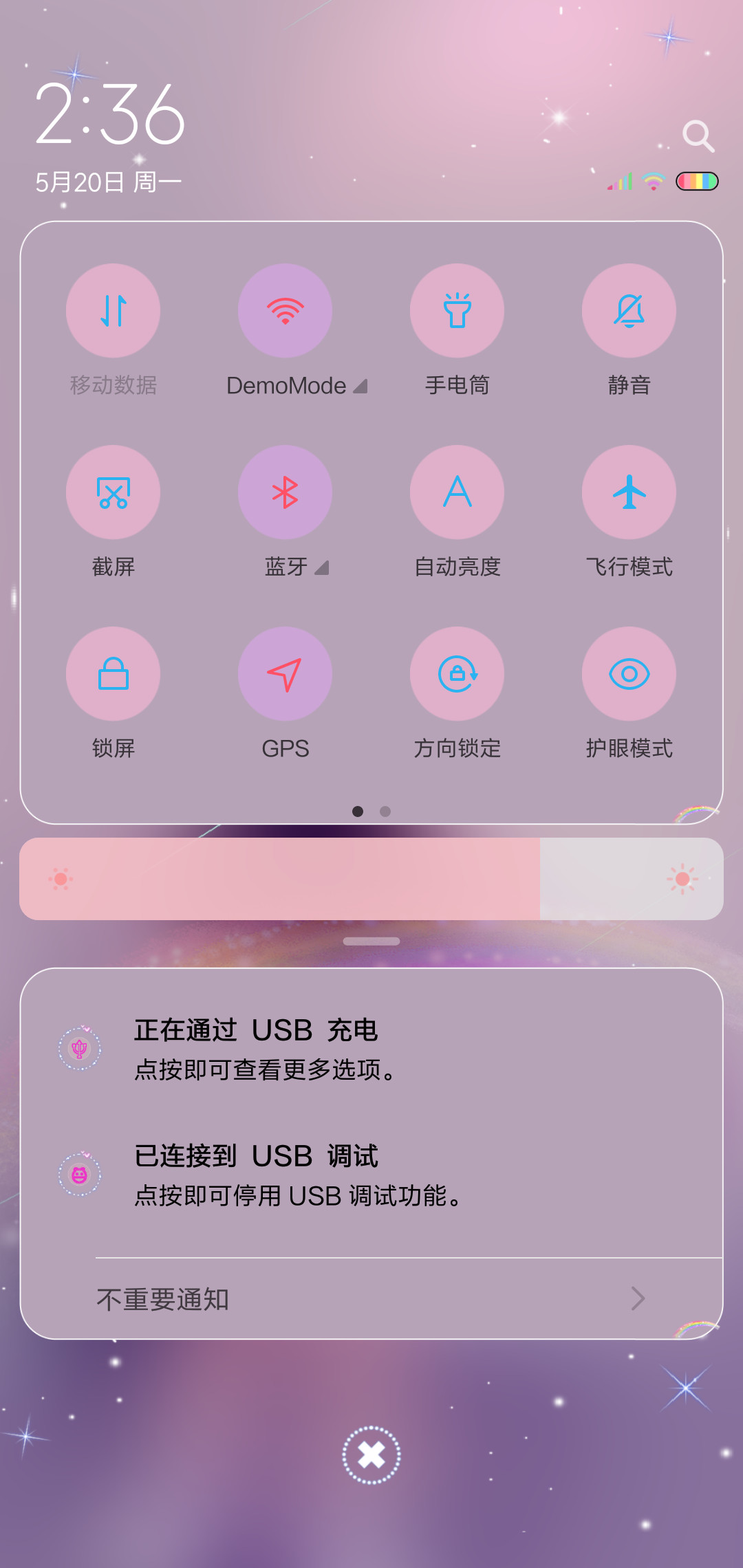Expand Wi-Fi options arrow next to DemoMode

click(360, 386)
